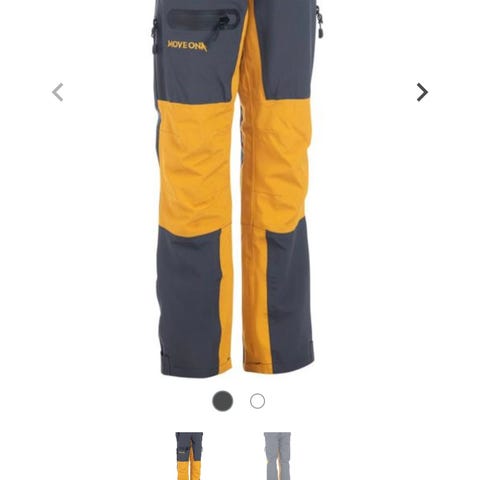Viewport: 480px width, 480px height.
Task: Choose the white color swatch
Action: pos(257,401)
